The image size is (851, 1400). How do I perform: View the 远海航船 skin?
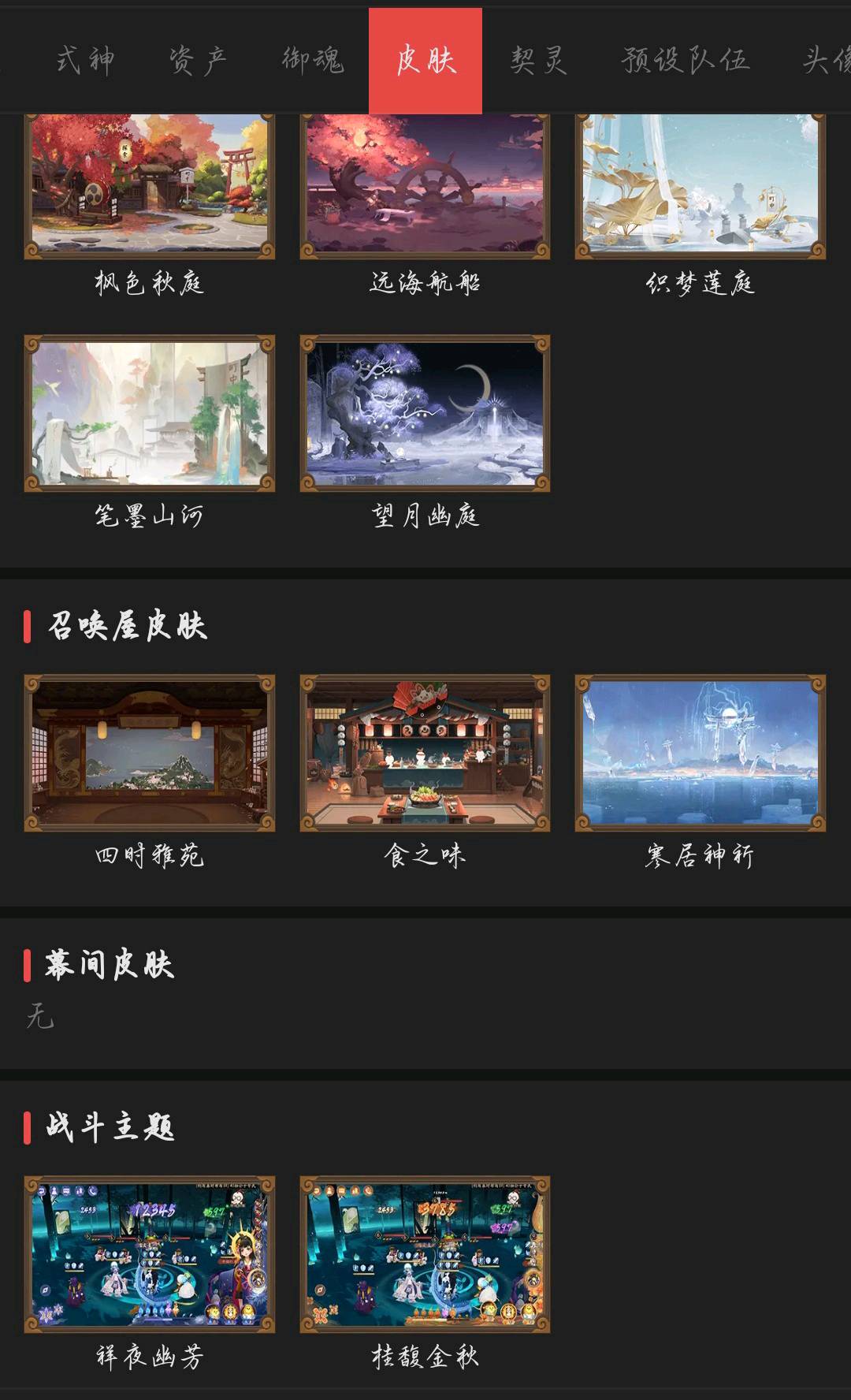pyautogui.click(x=425, y=185)
